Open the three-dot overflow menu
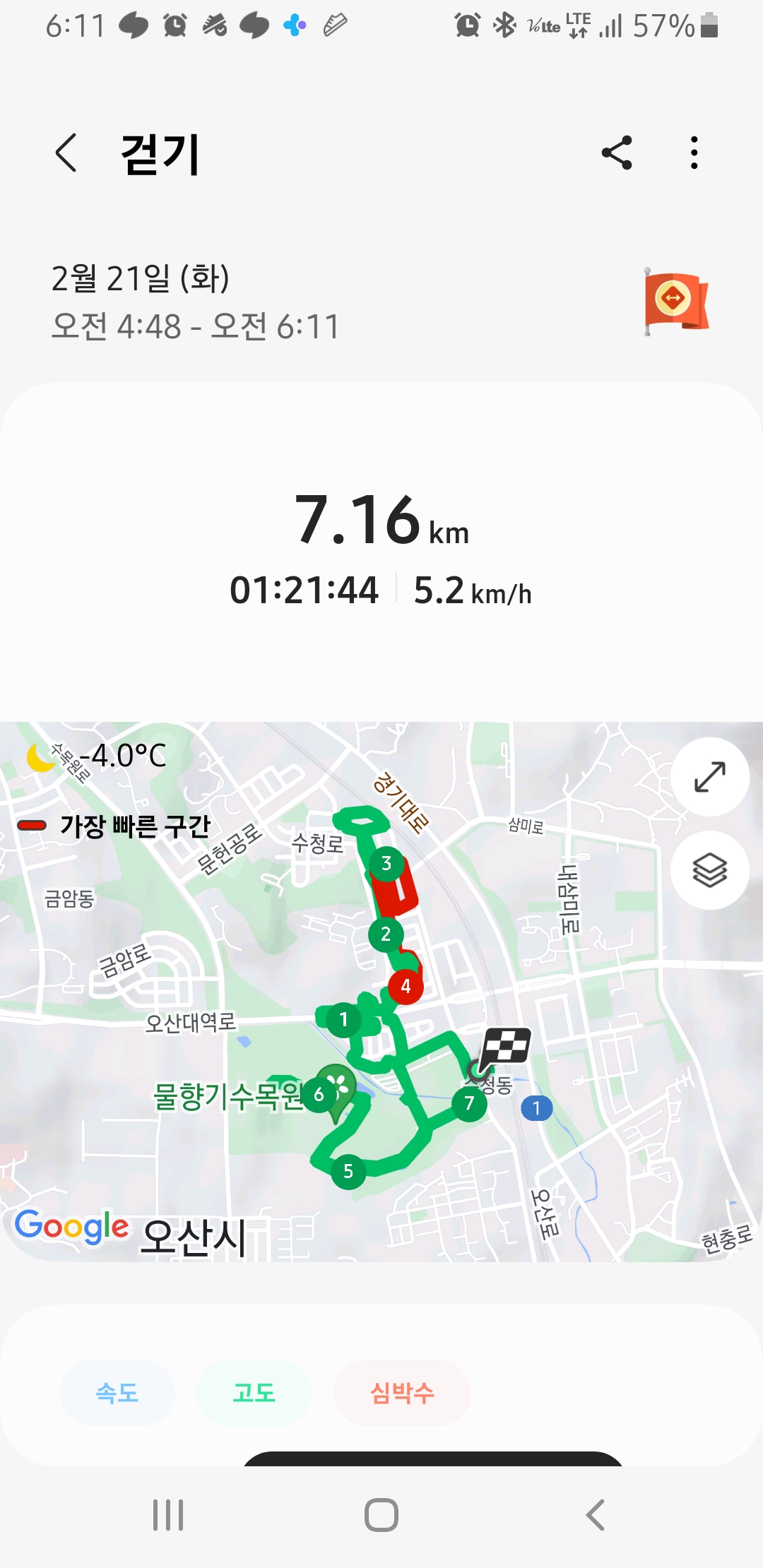This screenshot has width=763, height=1568. click(694, 153)
